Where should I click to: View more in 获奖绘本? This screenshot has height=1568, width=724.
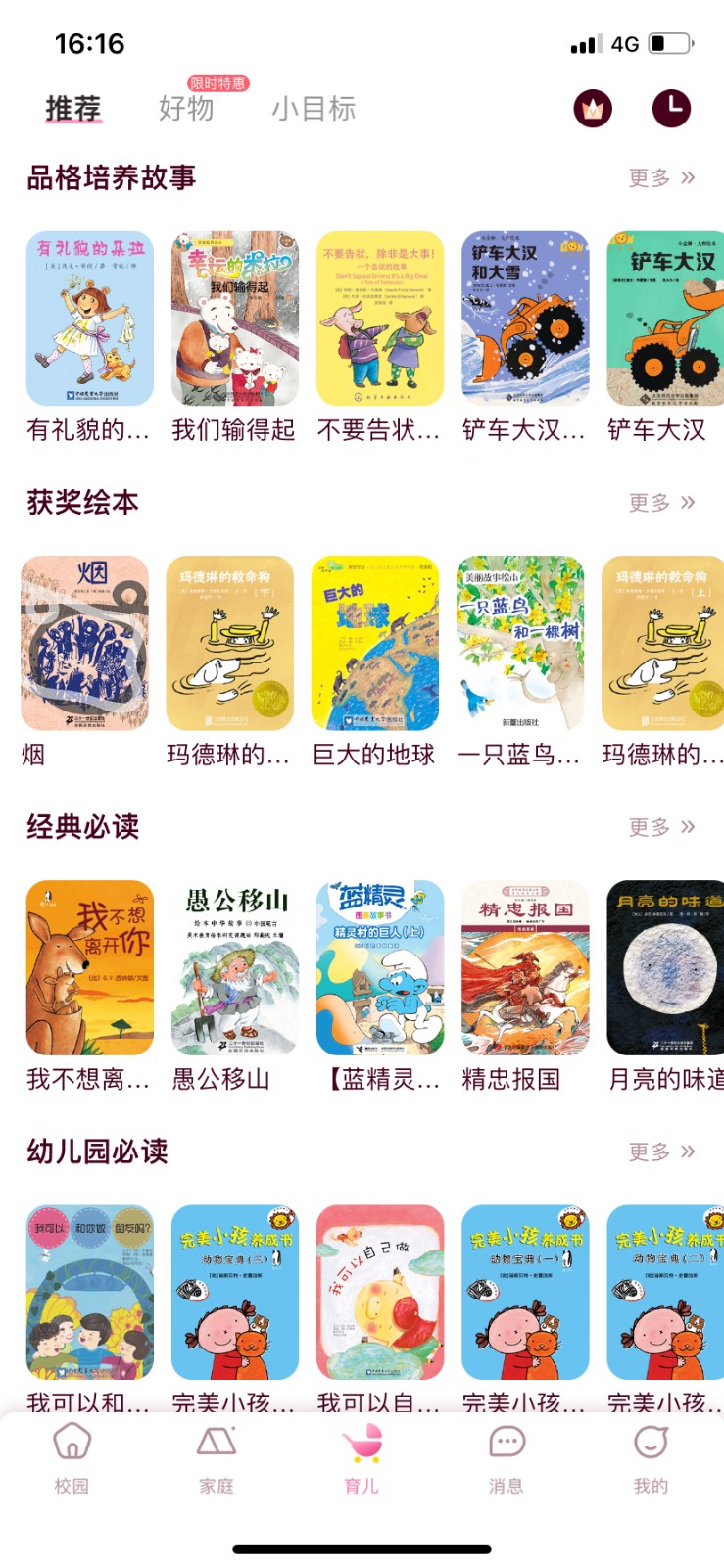[661, 502]
